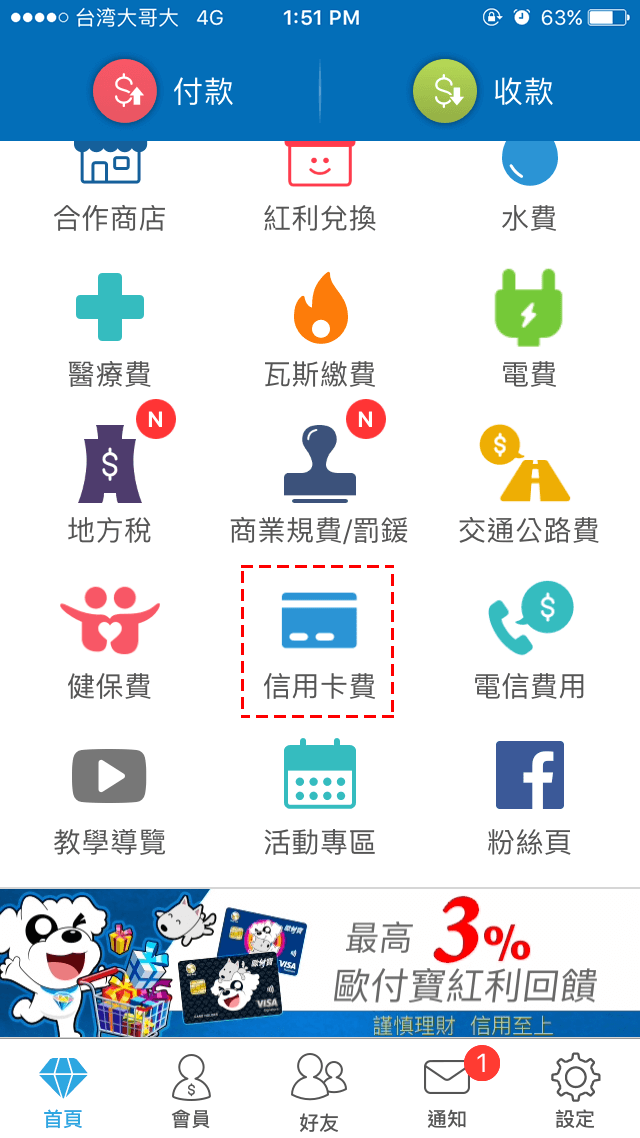The width and height of the screenshot is (640, 1138).
Task: Open 收款 to receive money
Action: pyautogui.click(x=483, y=91)
